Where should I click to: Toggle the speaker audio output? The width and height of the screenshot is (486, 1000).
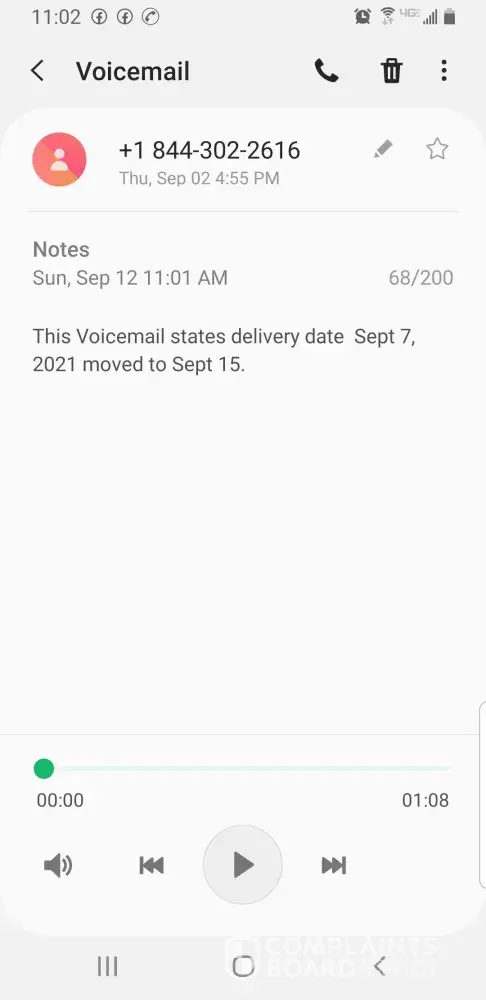[x=58, y=865]
